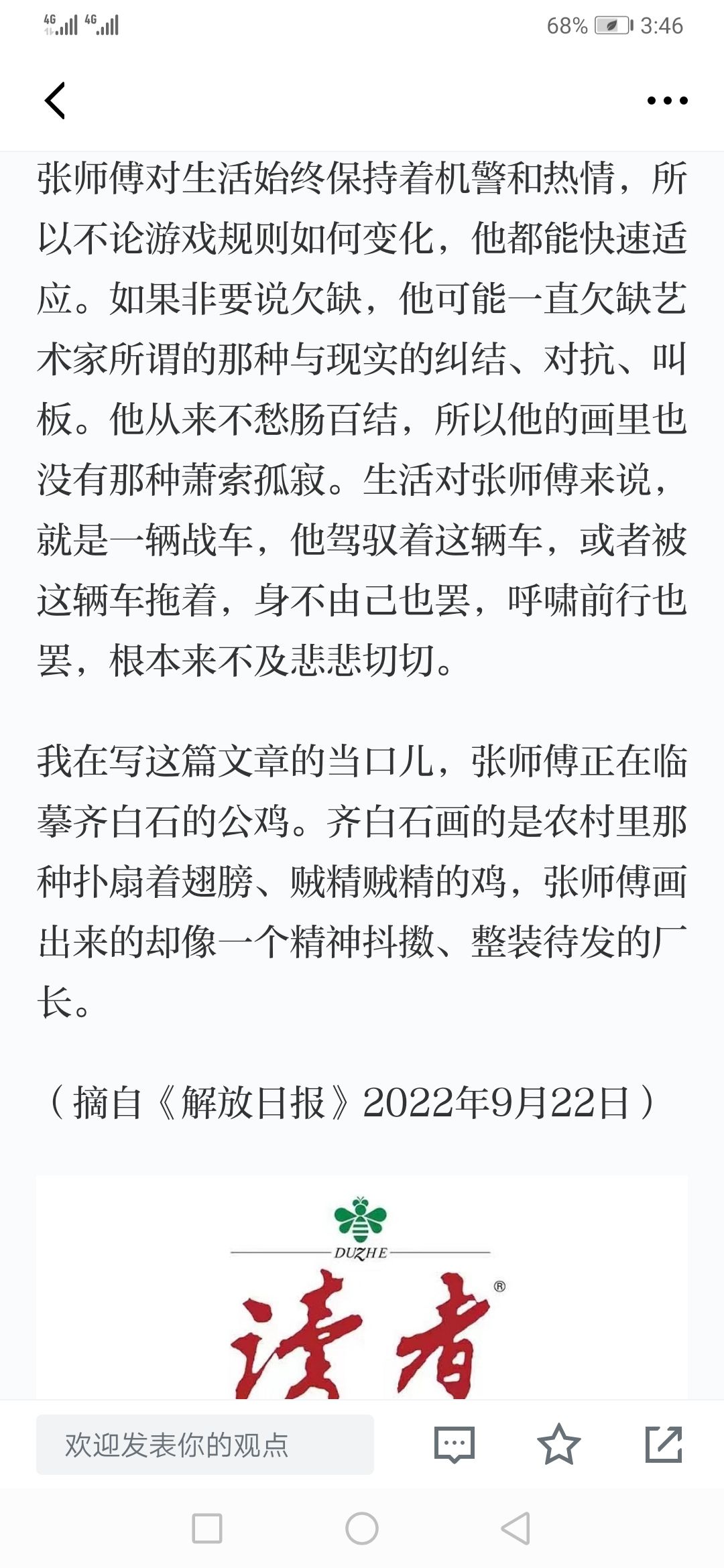
Task: Go back using the top-left arrow
Action: coord(55,101)
